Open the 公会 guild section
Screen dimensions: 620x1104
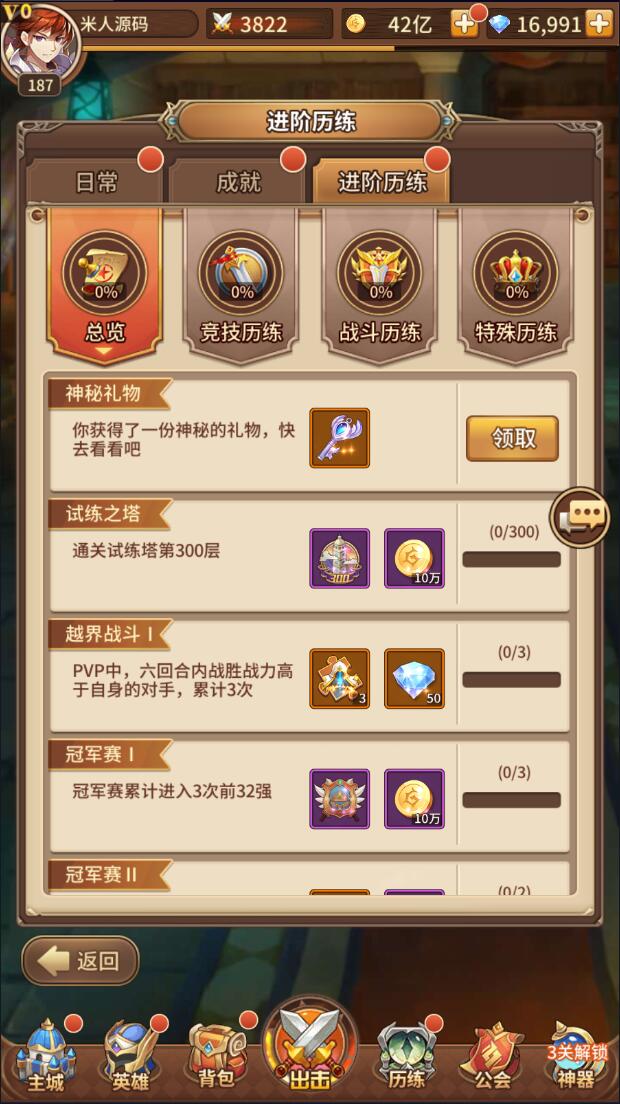pos(491,1056)
